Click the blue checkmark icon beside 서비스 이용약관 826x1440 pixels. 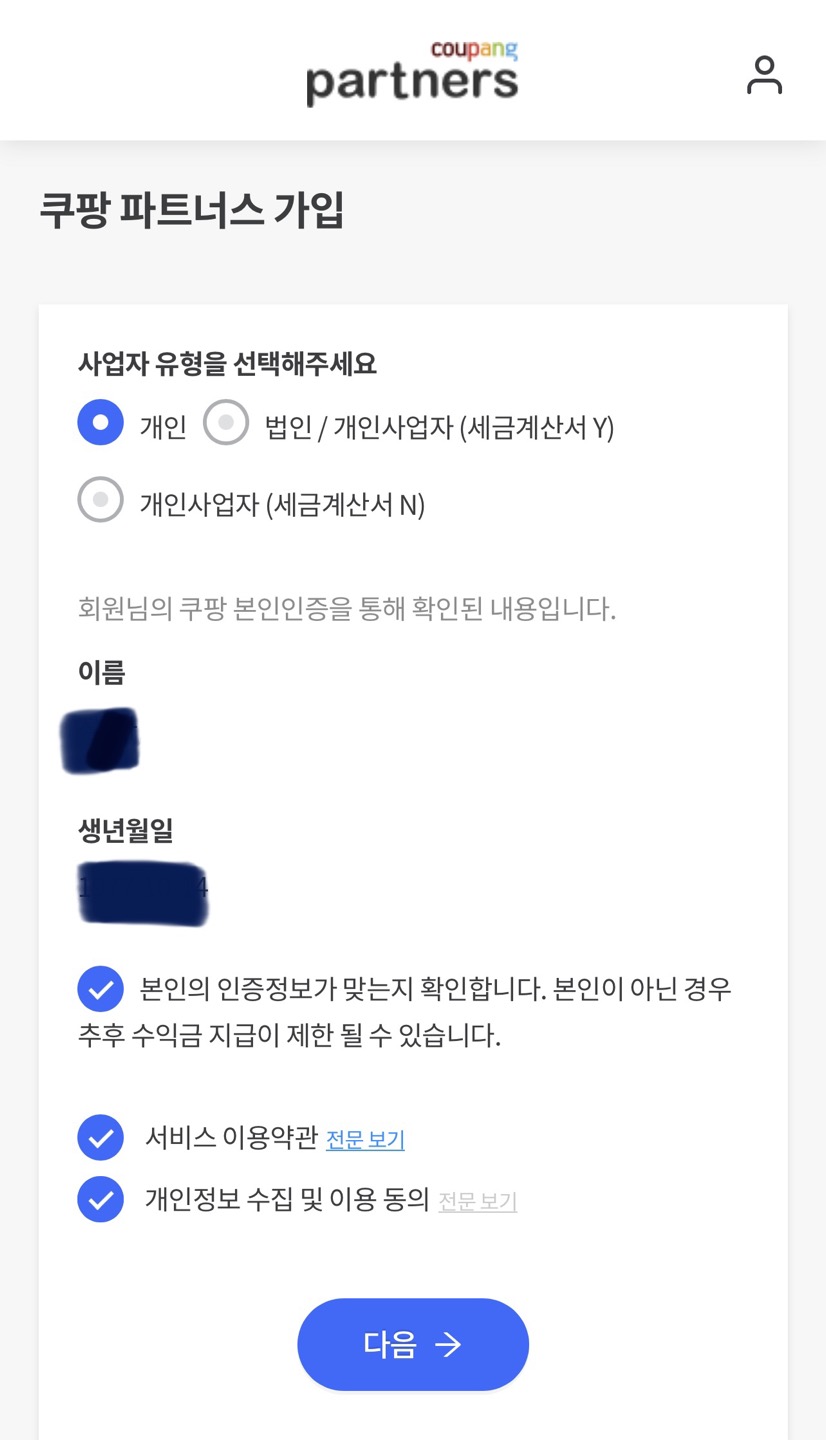[100, 1137]
